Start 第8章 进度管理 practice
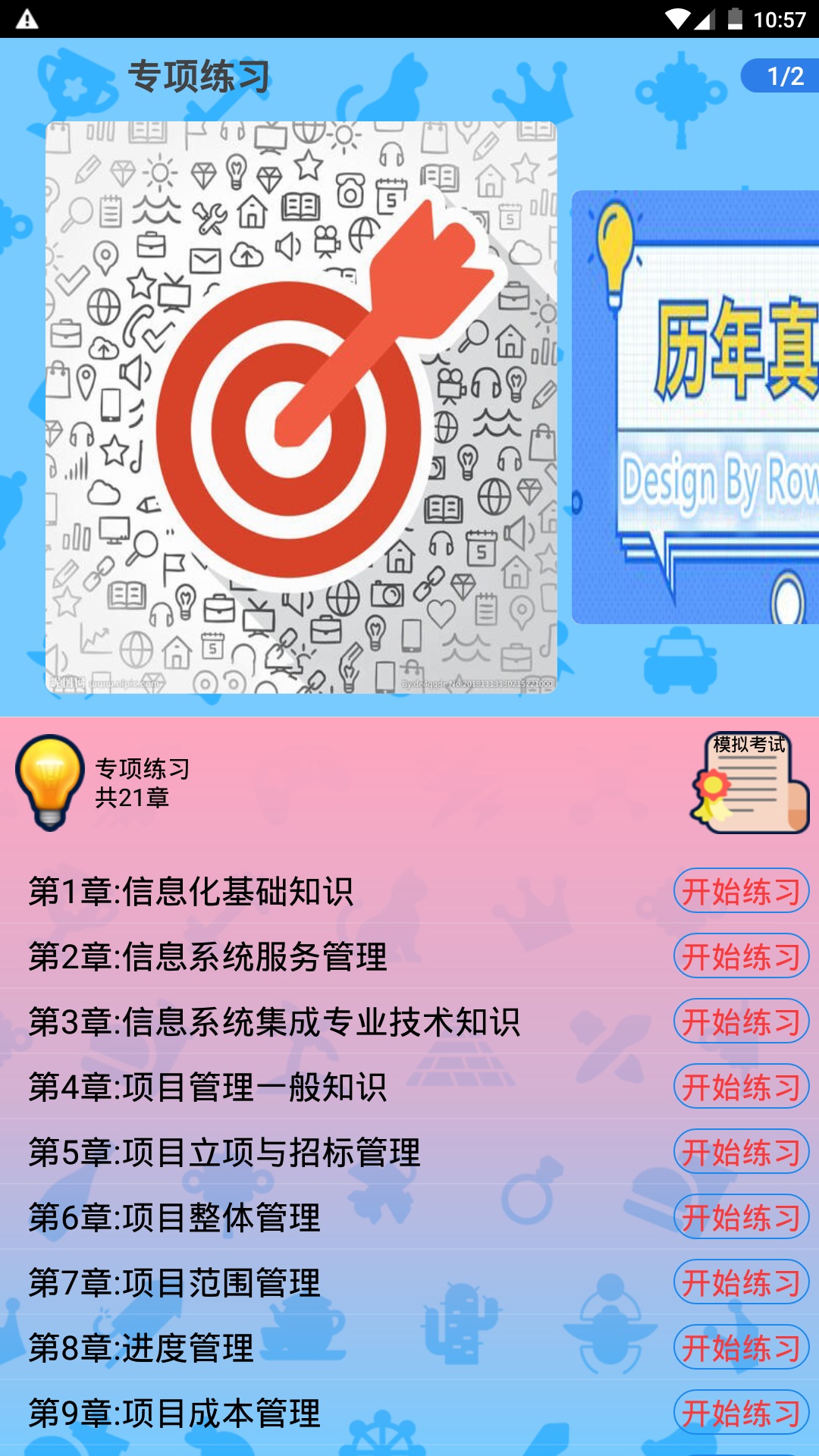The image size is (819, 1456). [x=741, y=1348]
